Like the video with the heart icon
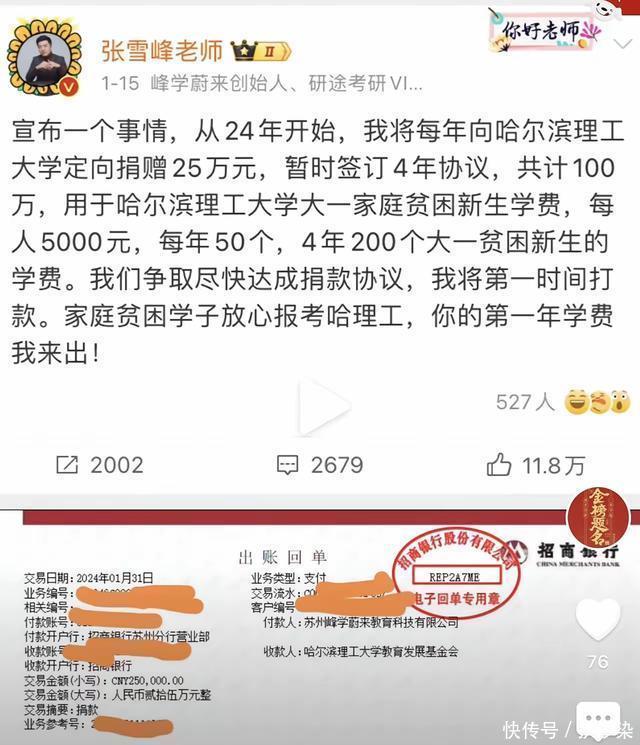This screenshot has width=640, height=745. [598, 619]
